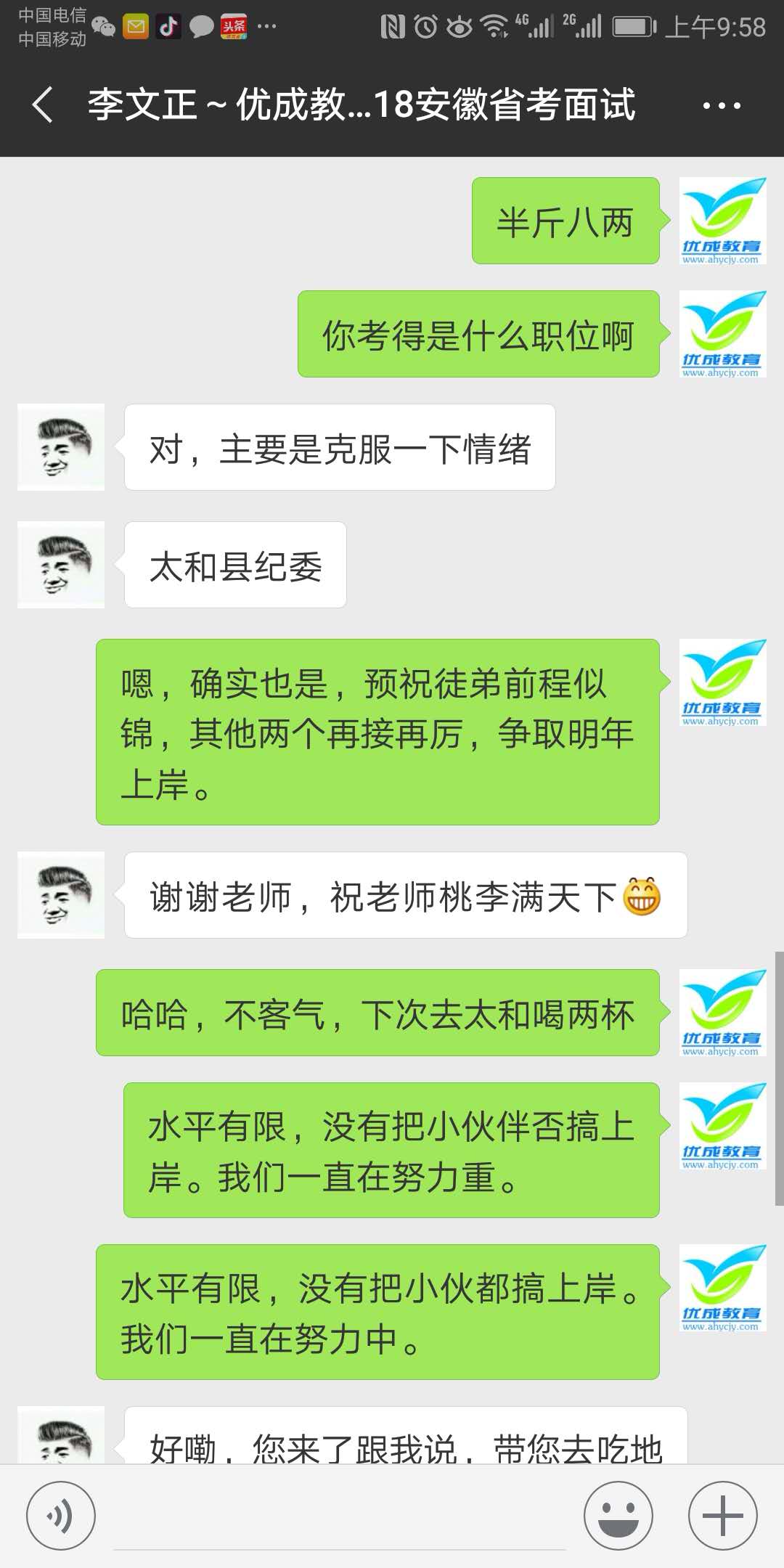The width and height of the screenshot is (784, 1568).
Task: Tap the TikTok notification icon
Action: click(x=168, y=24)
